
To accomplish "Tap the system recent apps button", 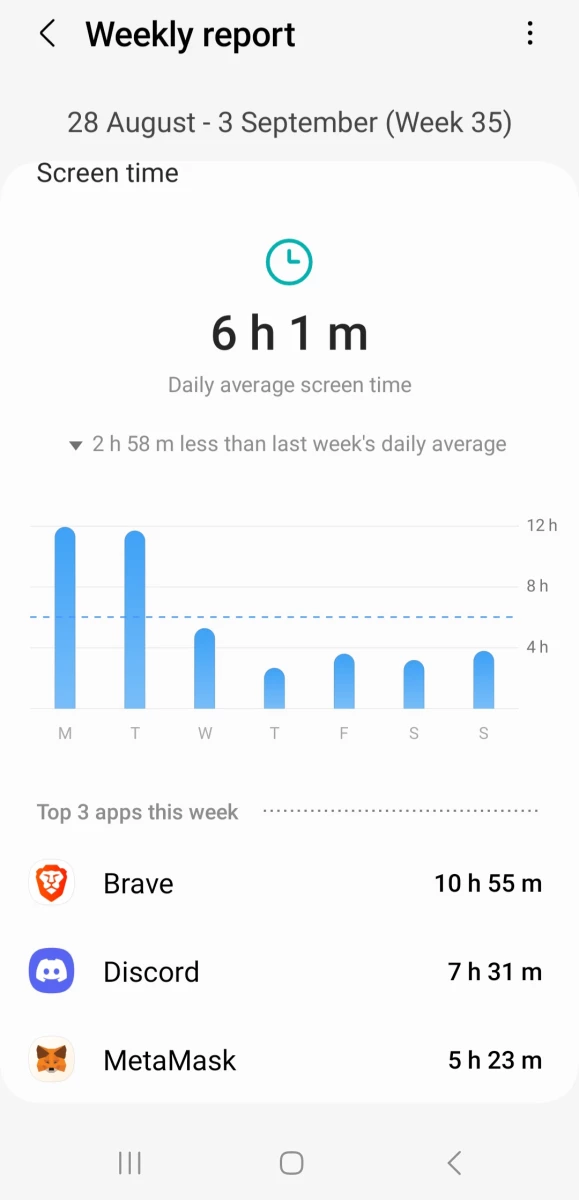I will coord(129,1162).
